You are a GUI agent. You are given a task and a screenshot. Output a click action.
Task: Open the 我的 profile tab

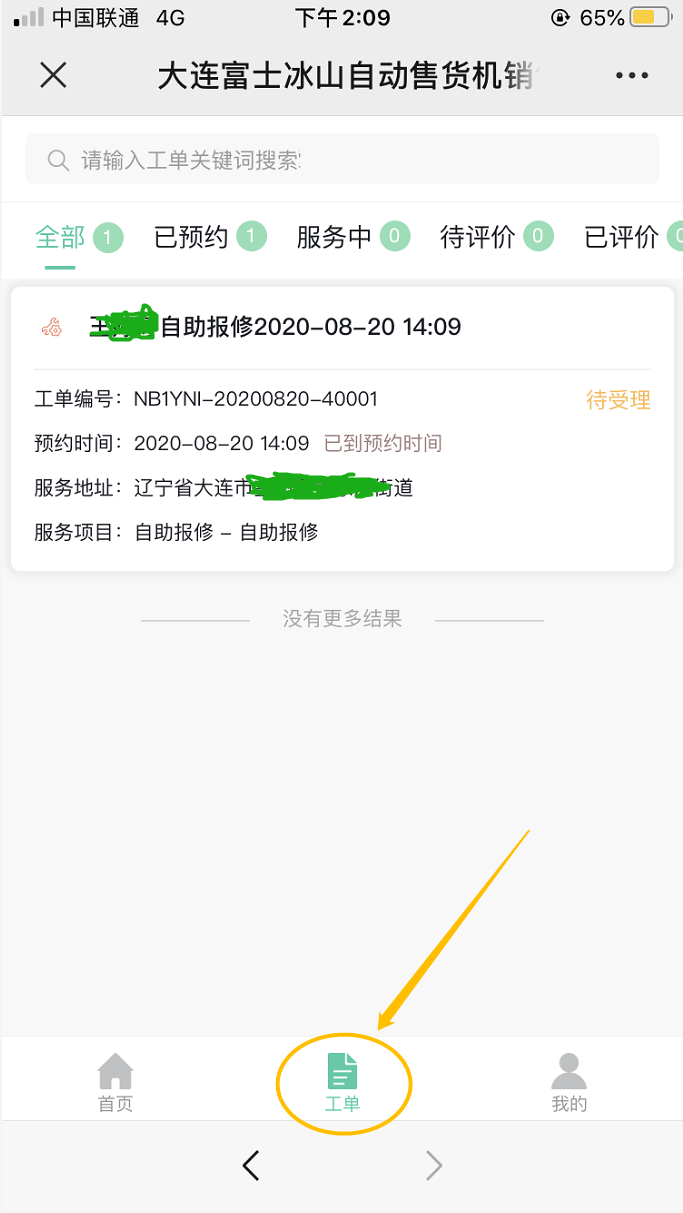[569, 1083]
